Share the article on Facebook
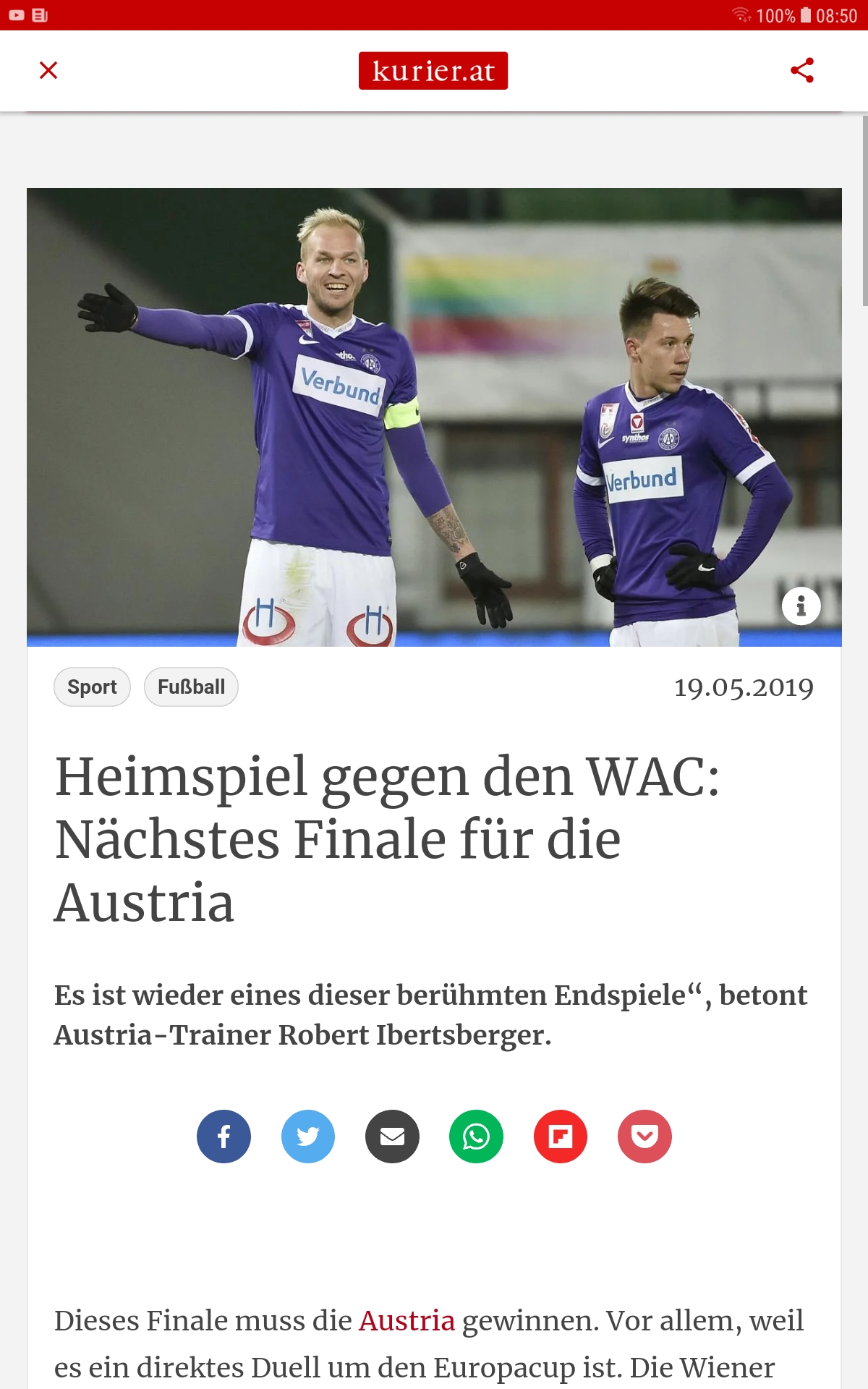Viewport: 868px width, 1389px height. [x=224, y=1137]
